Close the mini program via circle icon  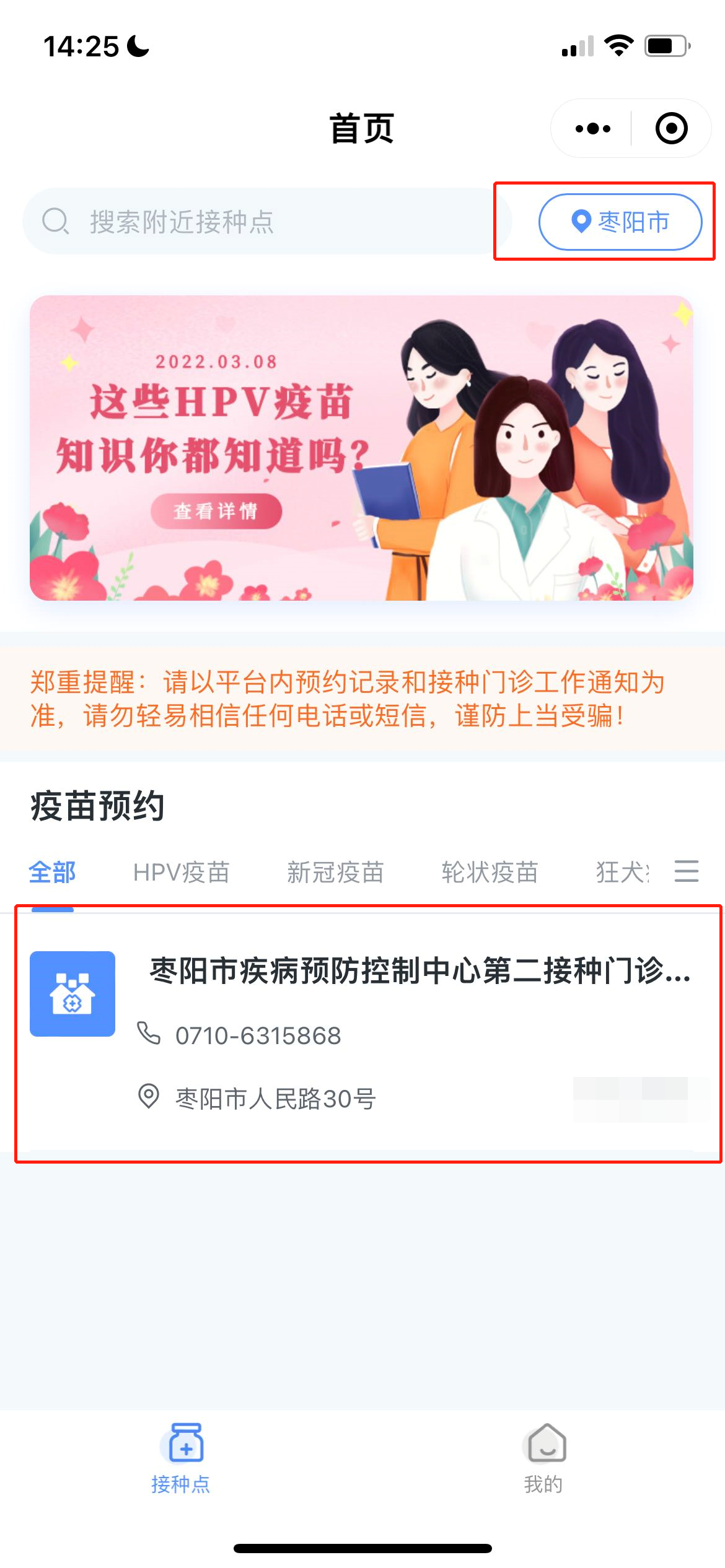[x=671, y=129]
